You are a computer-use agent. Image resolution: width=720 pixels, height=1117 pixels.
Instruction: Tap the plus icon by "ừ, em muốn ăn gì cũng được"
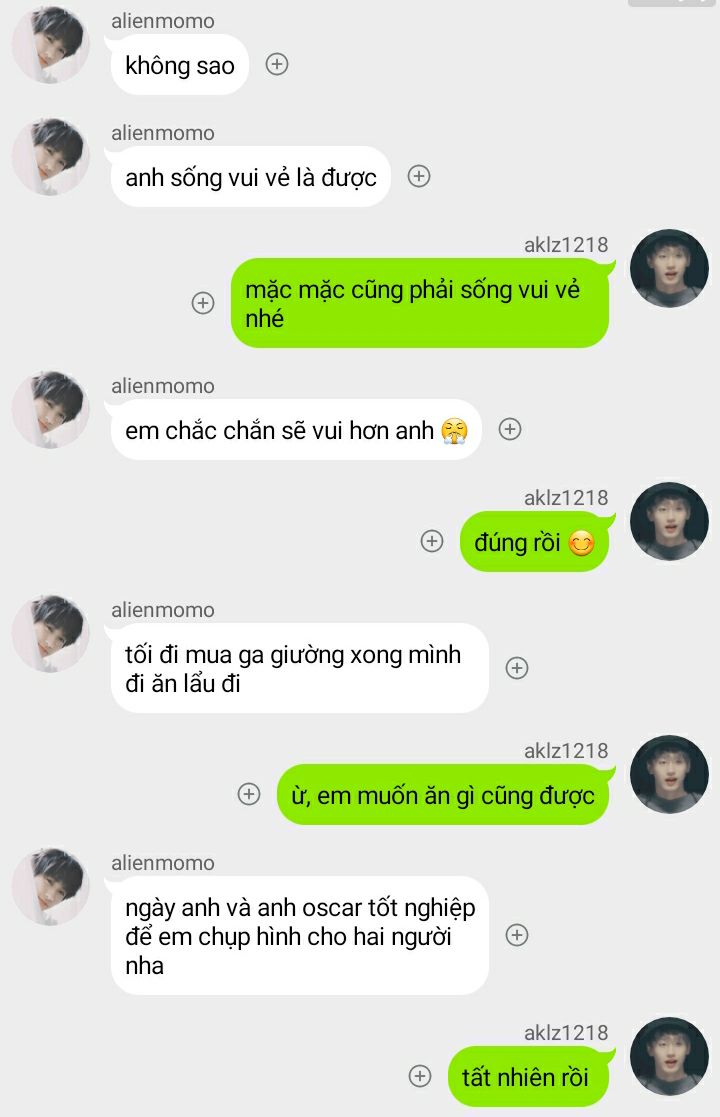pyautogui.click(x=249, y=794)
